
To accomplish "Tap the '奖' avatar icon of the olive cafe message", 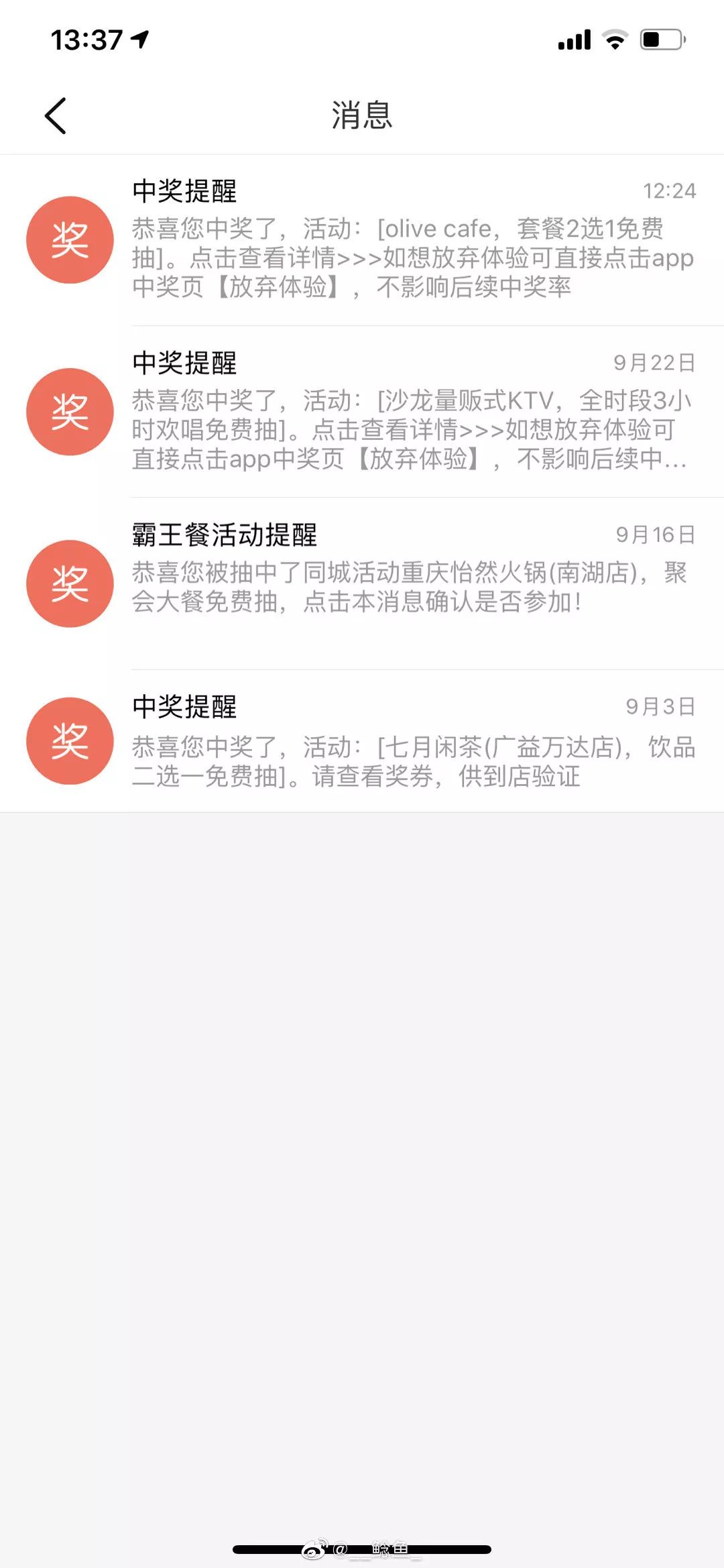I will click(69, 241).
